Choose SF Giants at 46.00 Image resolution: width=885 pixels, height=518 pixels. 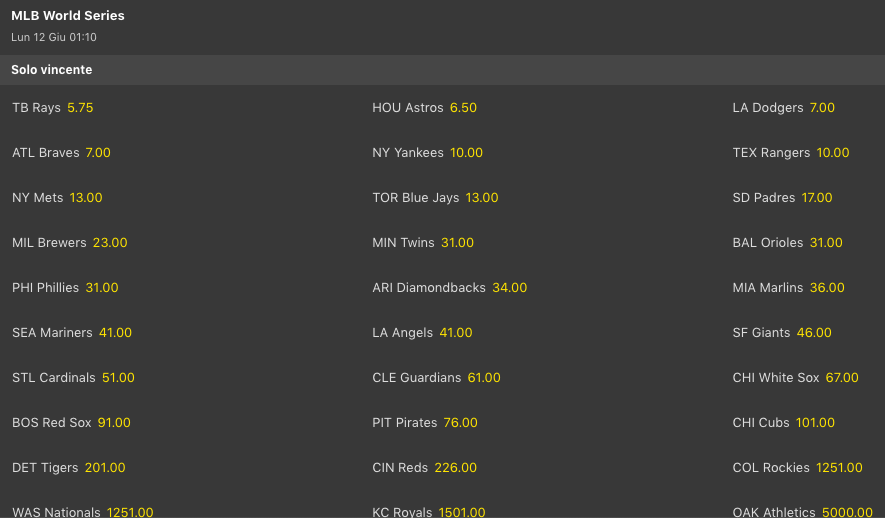pos(814,333)
